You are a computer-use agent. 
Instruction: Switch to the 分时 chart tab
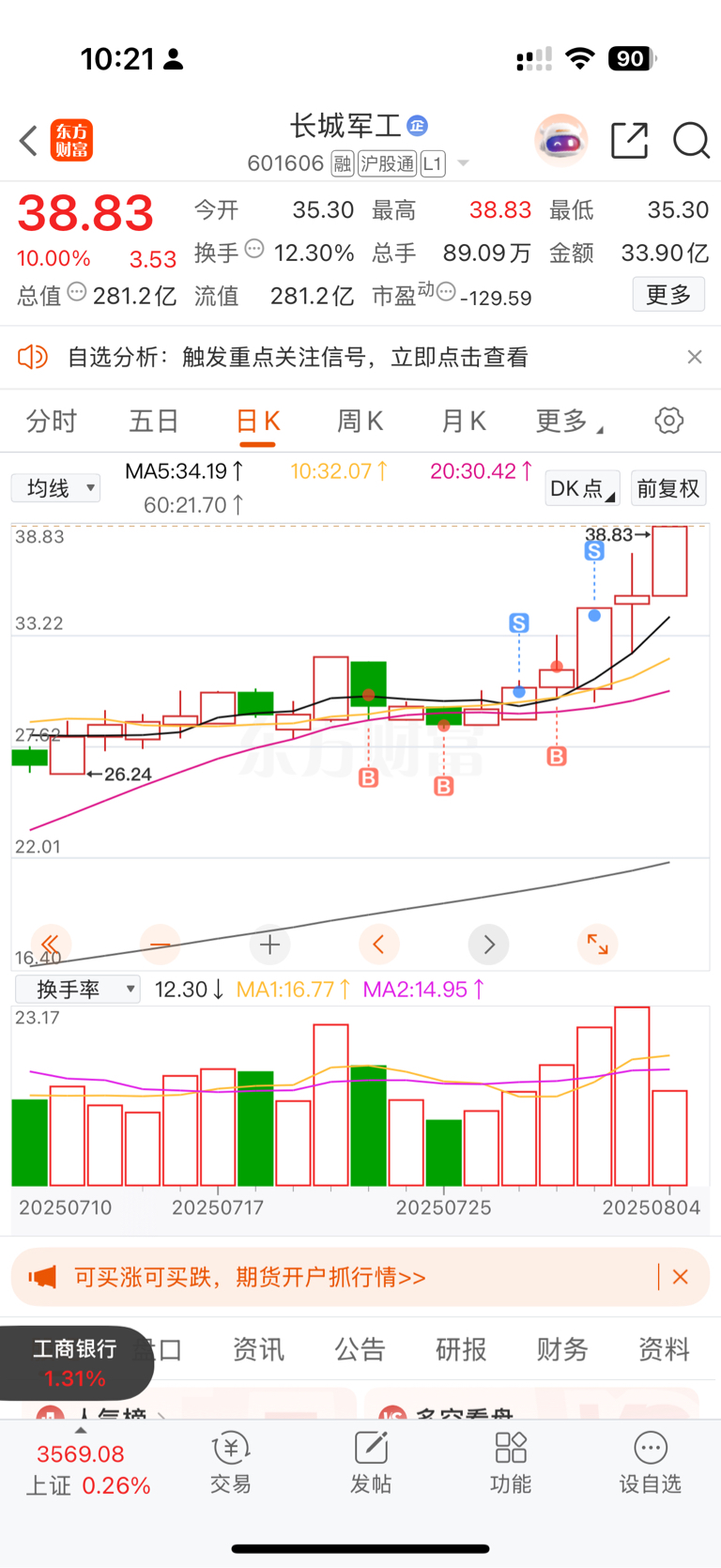pyautogui.click(x=52, y=421)
